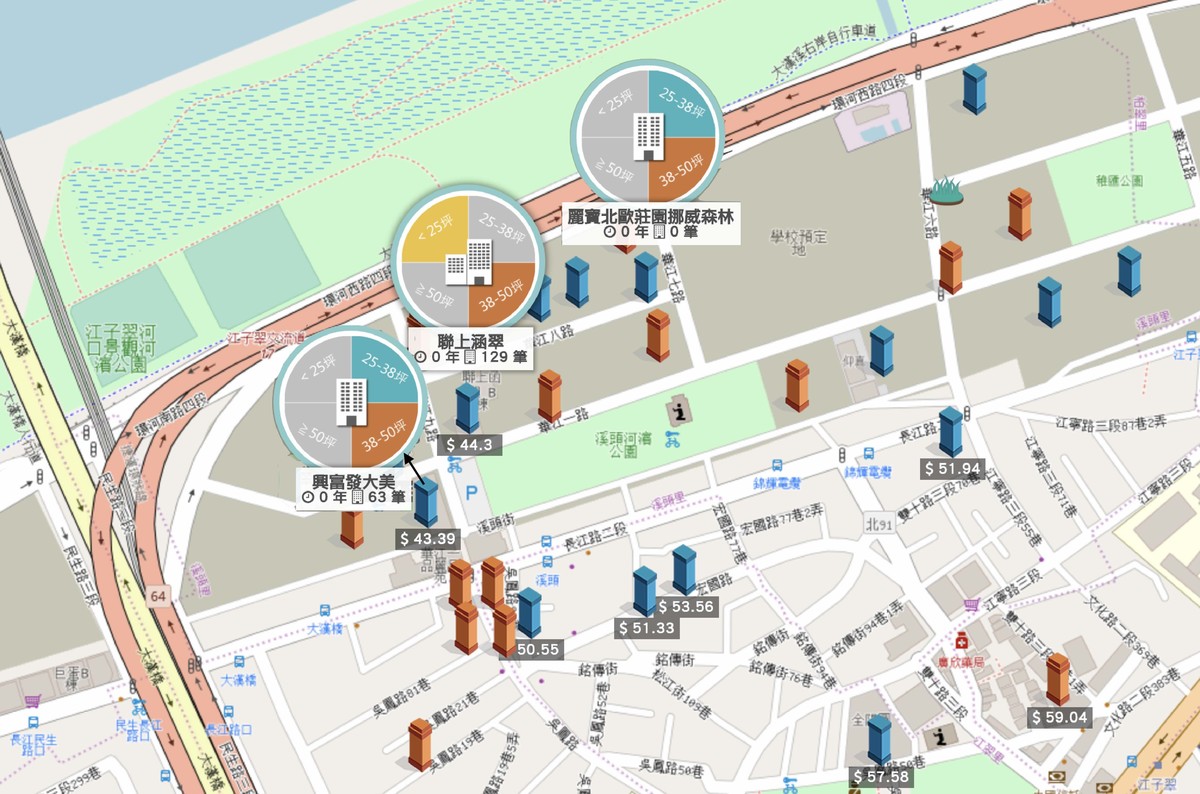Viewport: 1200px width, 794px height.
Task: View the building priced $50.55
Action: point(529,613)
